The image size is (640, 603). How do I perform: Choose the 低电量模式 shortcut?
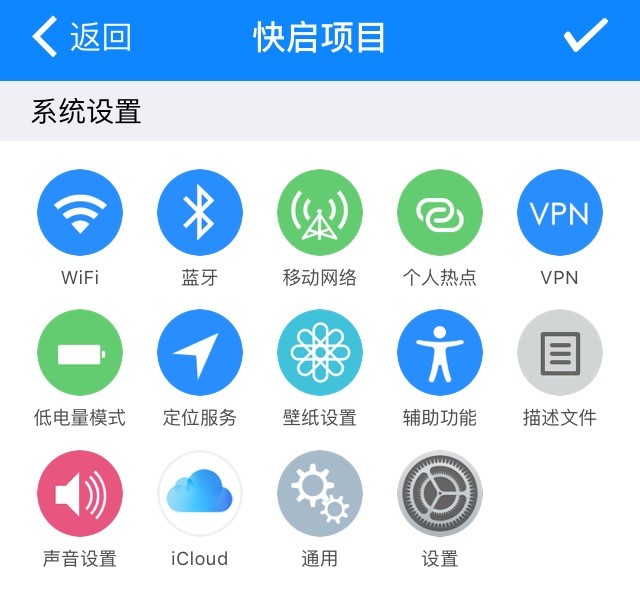tap(80, 353)
